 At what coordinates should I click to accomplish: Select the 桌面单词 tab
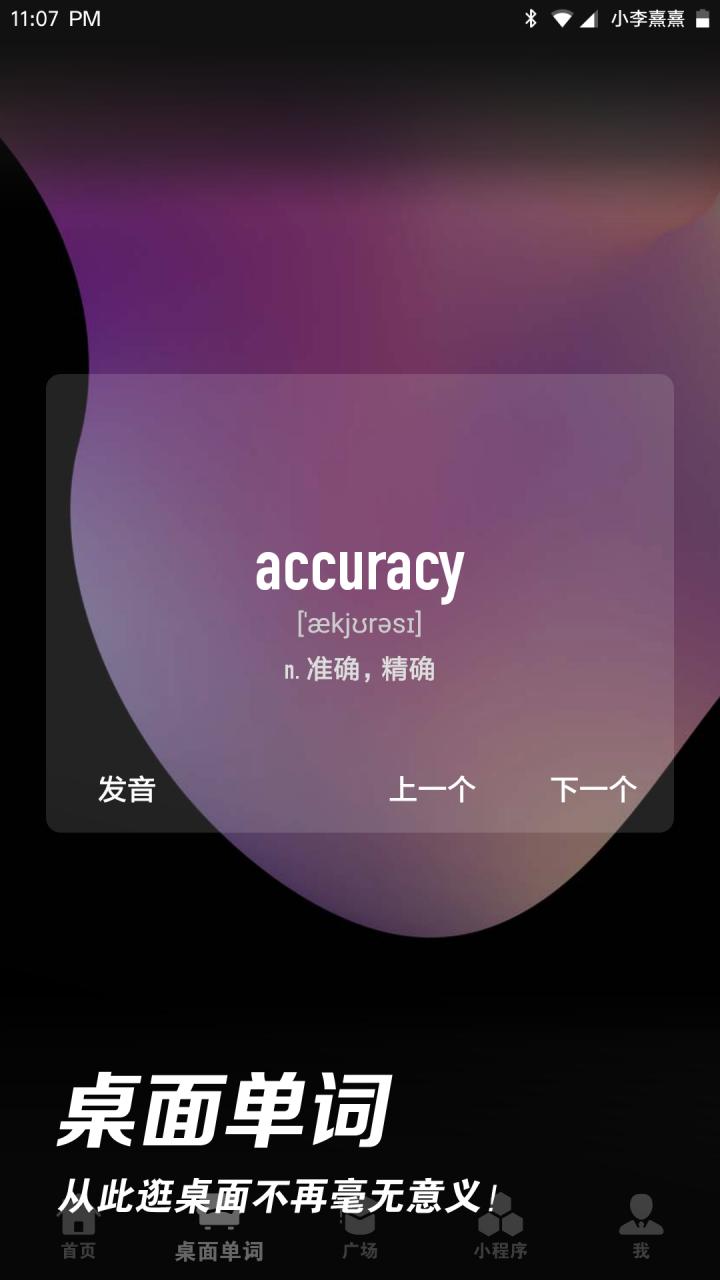[219, 1233]
